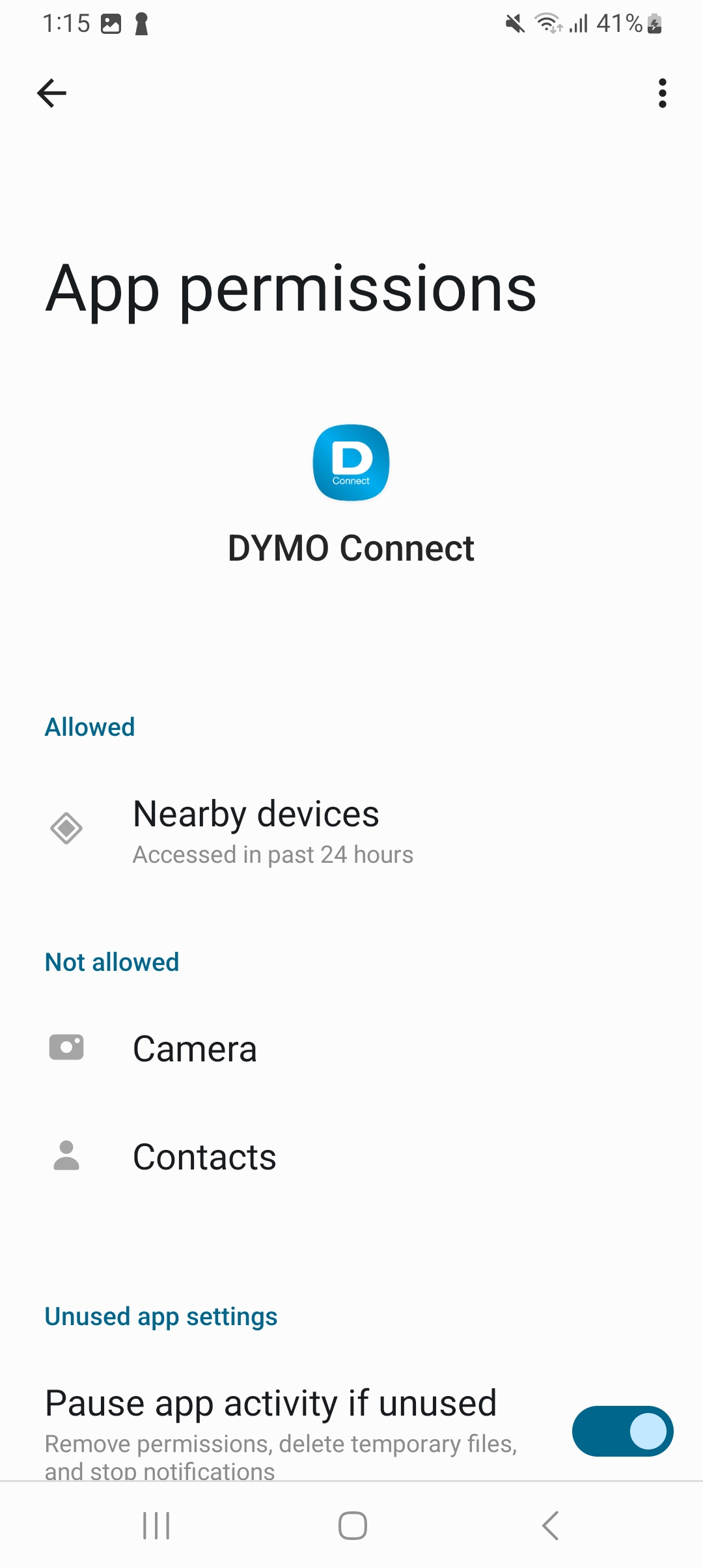Image resolution: width=703 pixels, height=1568 pixels.
Task: Tap the Allowed section header
Action: pyautogui.click(x=89, y=727)
